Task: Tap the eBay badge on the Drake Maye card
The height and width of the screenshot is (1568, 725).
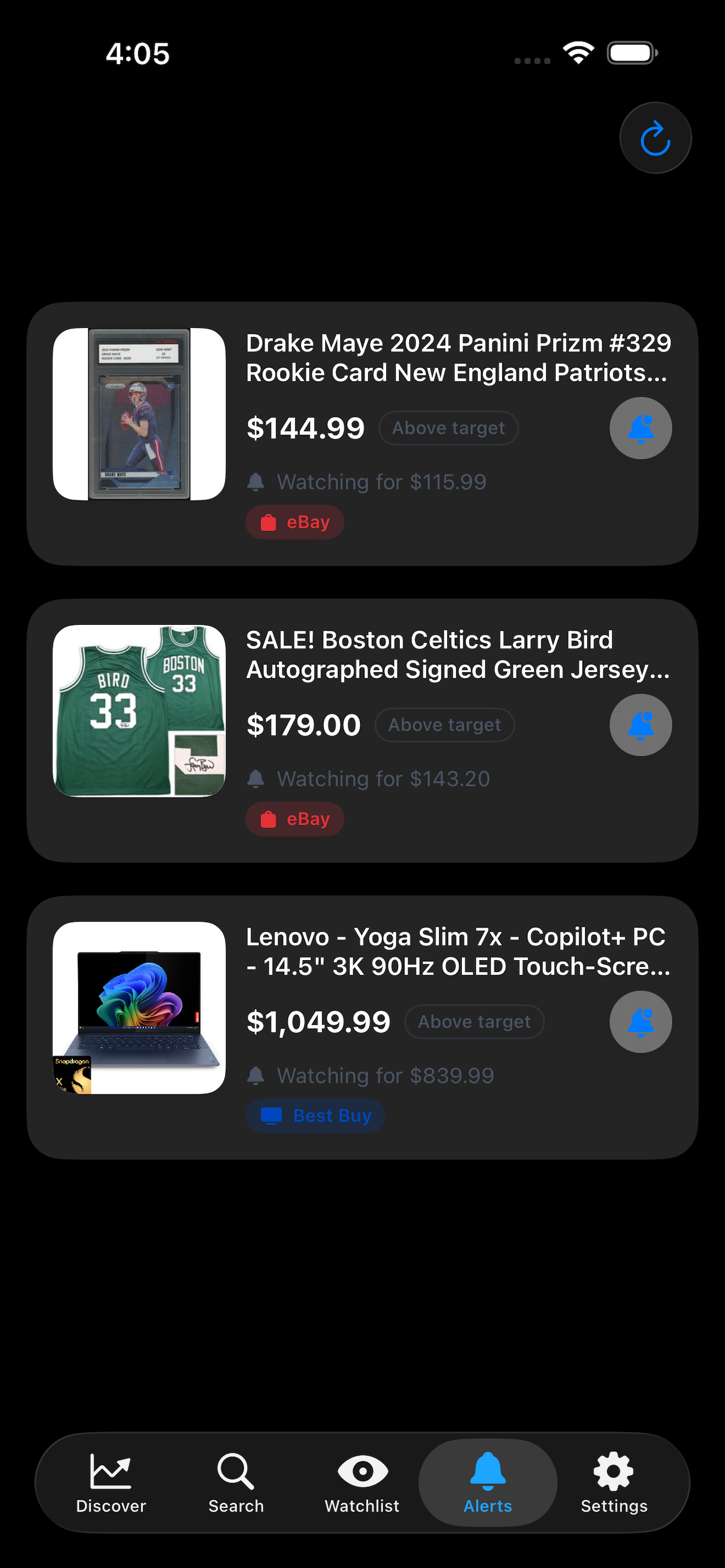Action: 294,522
